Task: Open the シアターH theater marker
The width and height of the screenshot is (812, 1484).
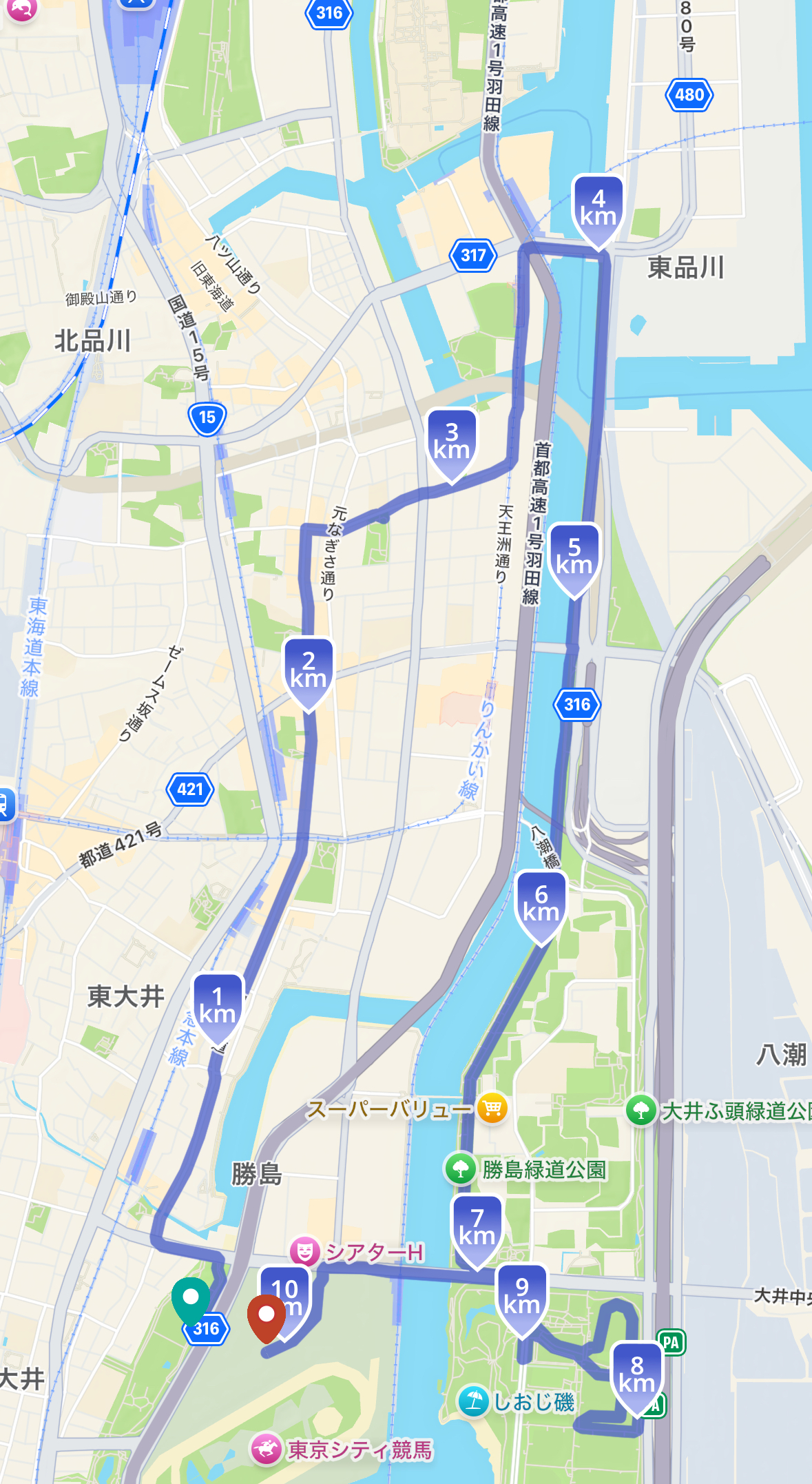Action: pyautogui.click(x=305, y=1251)
